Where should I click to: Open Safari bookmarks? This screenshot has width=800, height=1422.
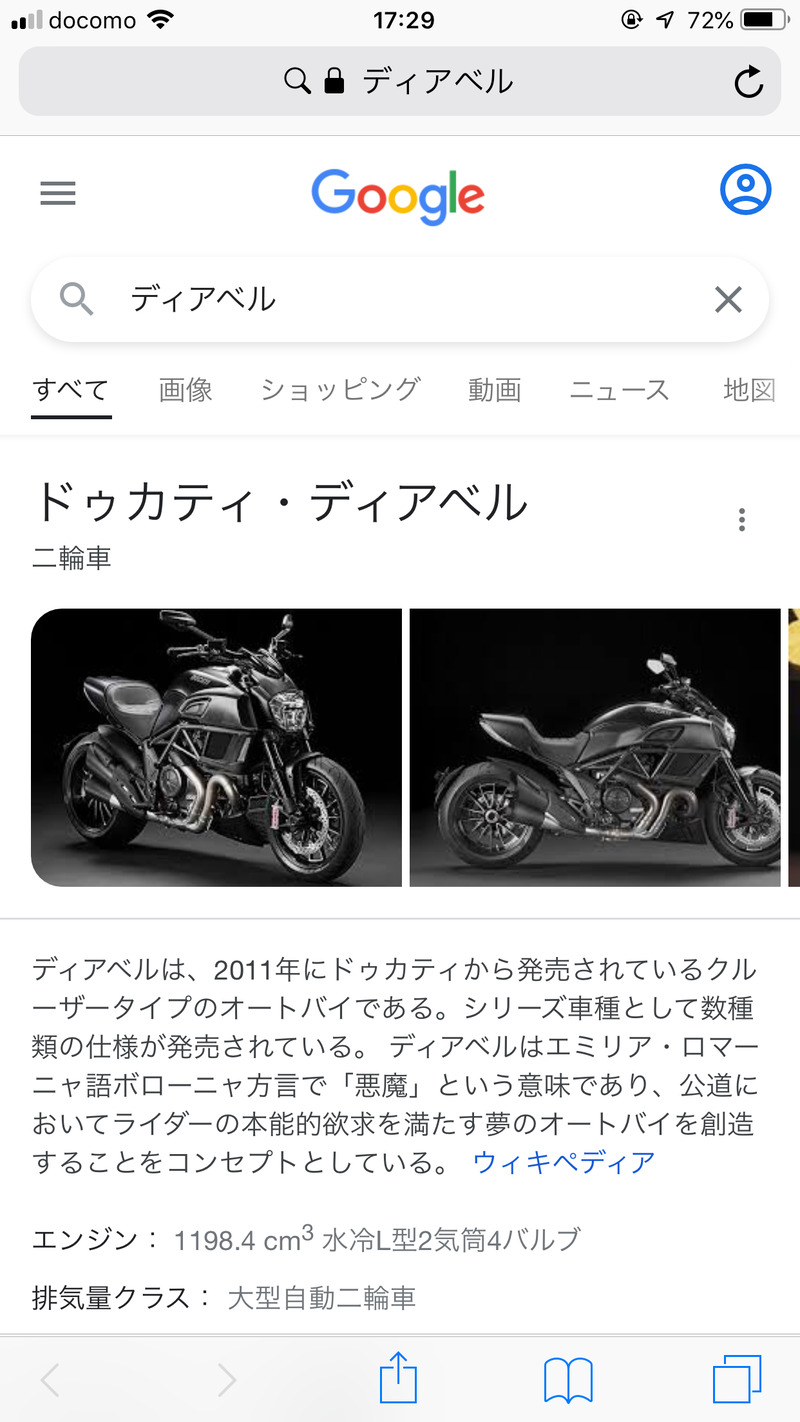[x=568, y=1380]
